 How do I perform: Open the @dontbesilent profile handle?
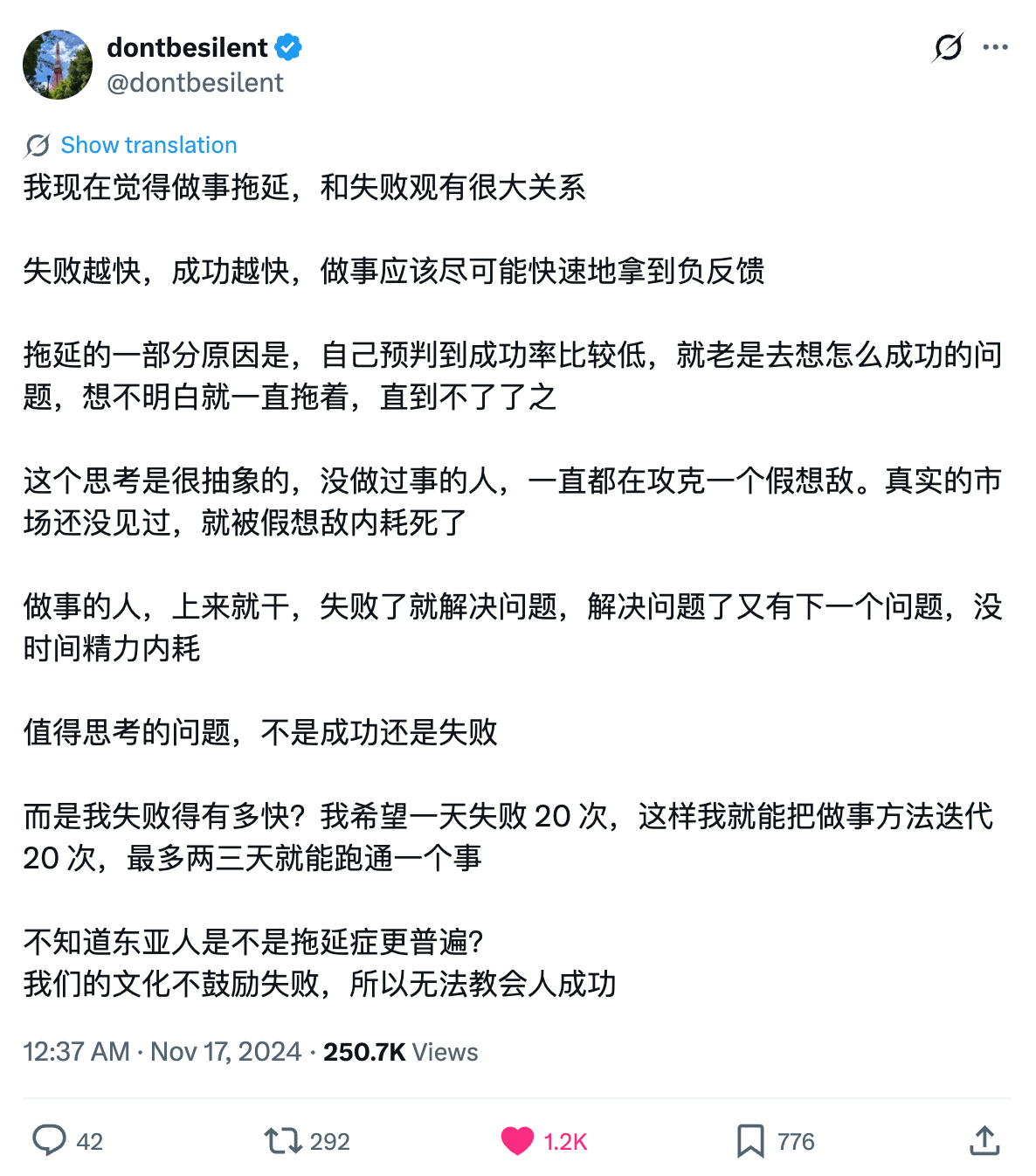195,83
